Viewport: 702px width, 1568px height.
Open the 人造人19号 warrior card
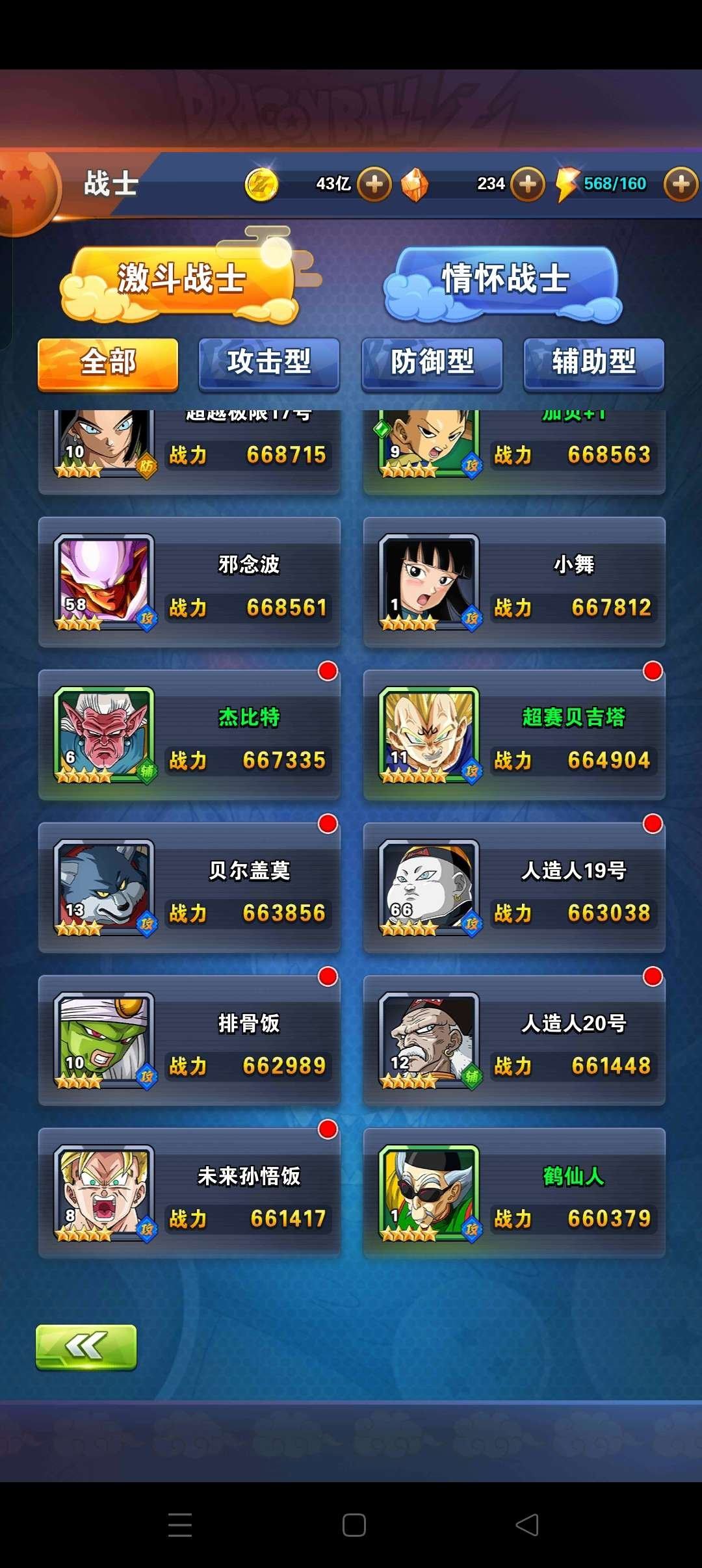(514, 888)
